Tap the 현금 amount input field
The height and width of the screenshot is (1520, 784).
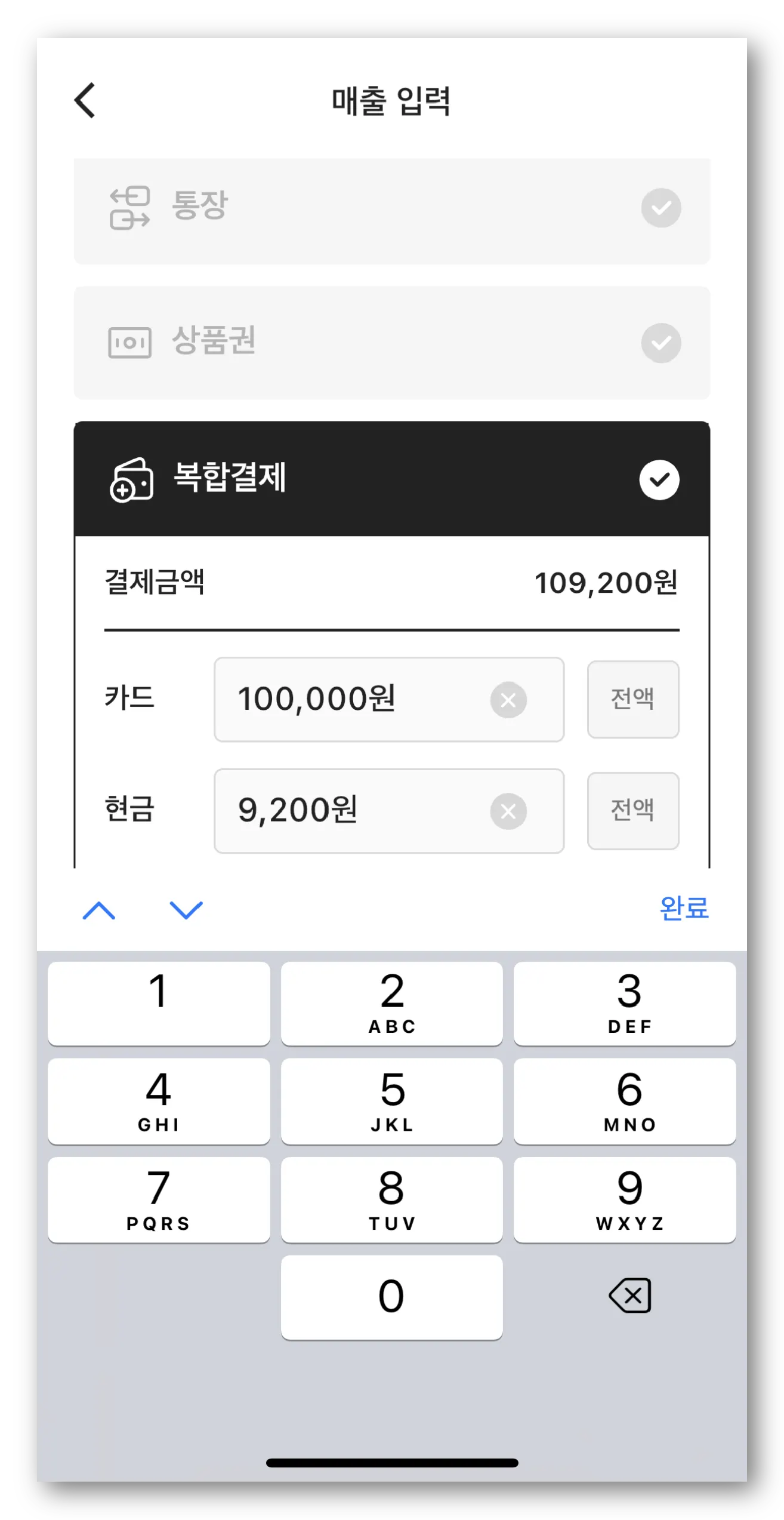[x=352, y=811]
